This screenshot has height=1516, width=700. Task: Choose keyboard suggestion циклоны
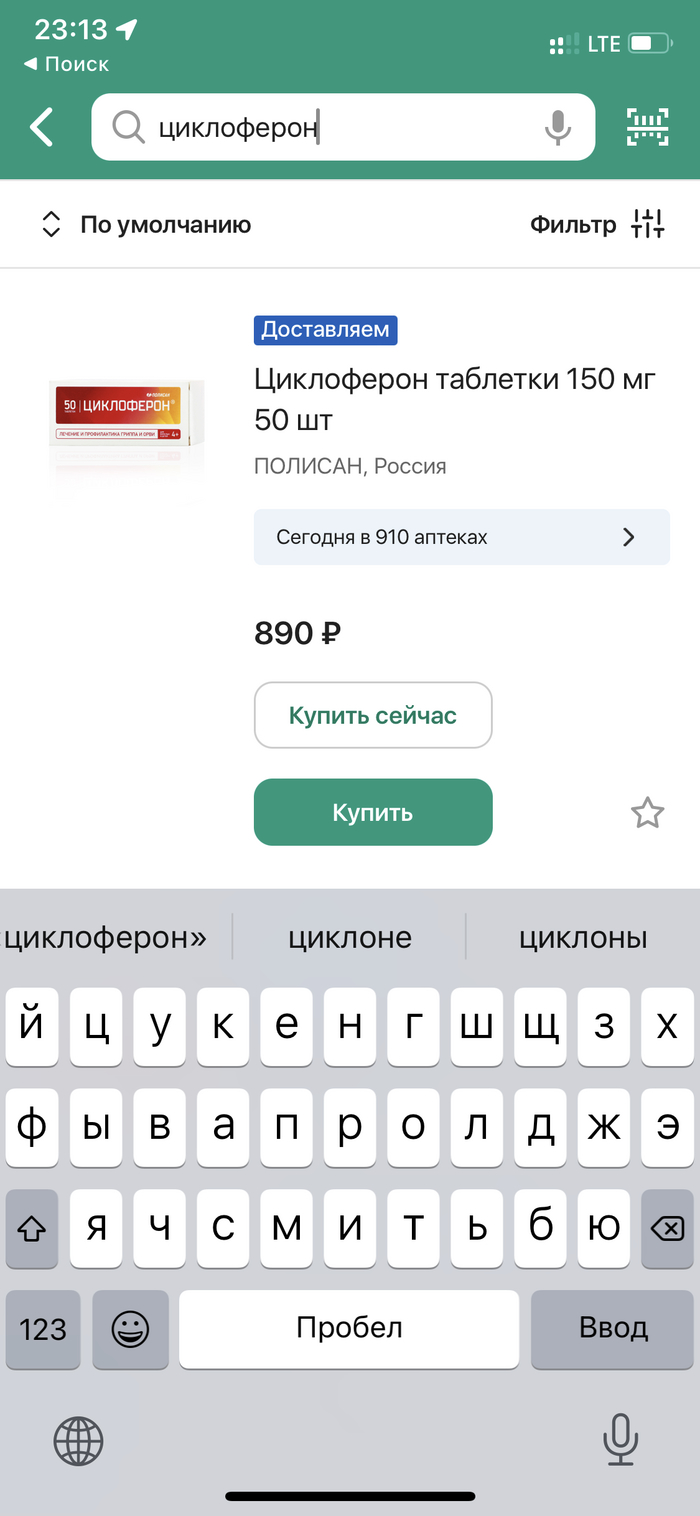tap(583, 938)
